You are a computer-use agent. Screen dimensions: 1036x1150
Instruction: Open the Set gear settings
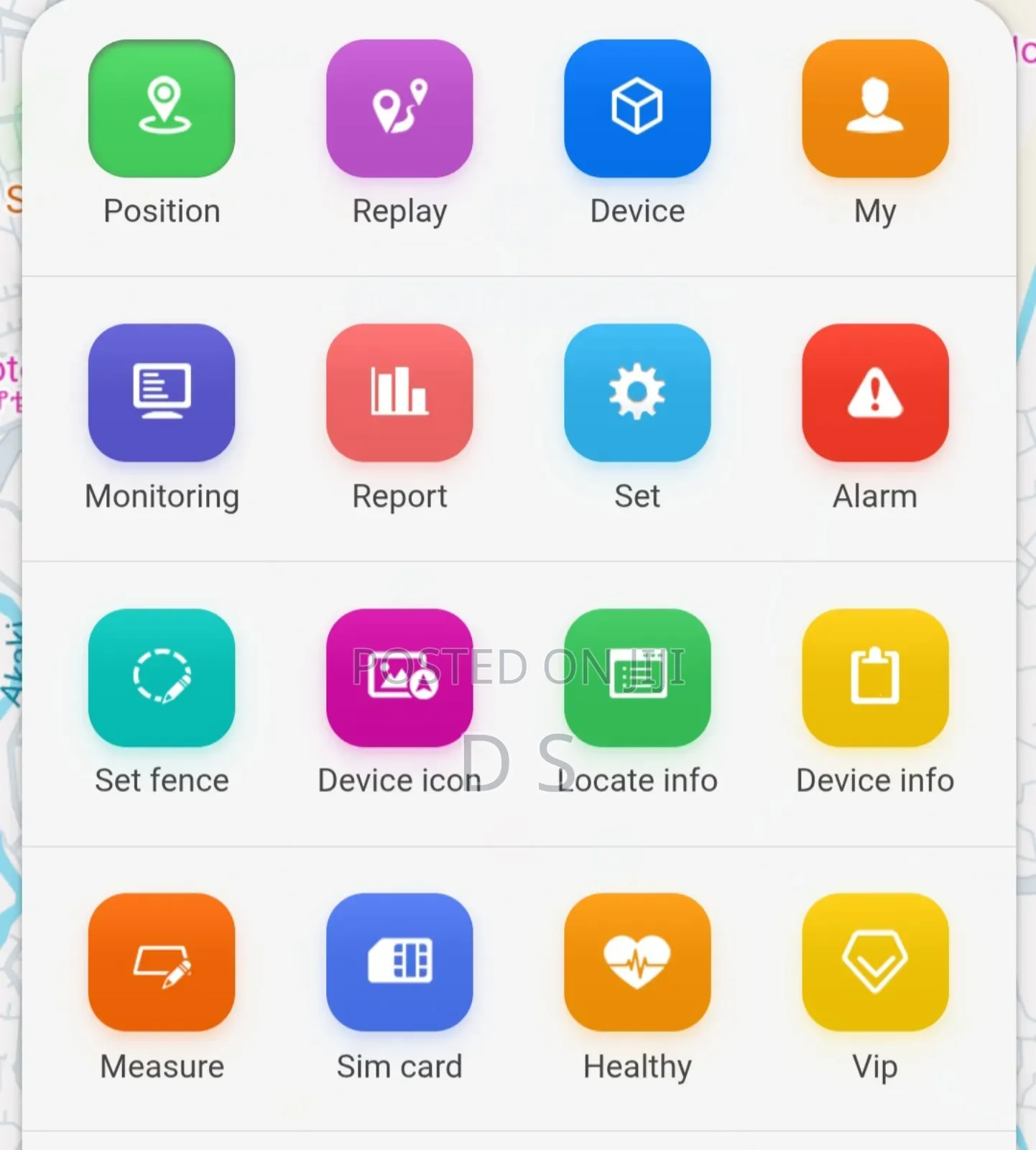(637, 393)
